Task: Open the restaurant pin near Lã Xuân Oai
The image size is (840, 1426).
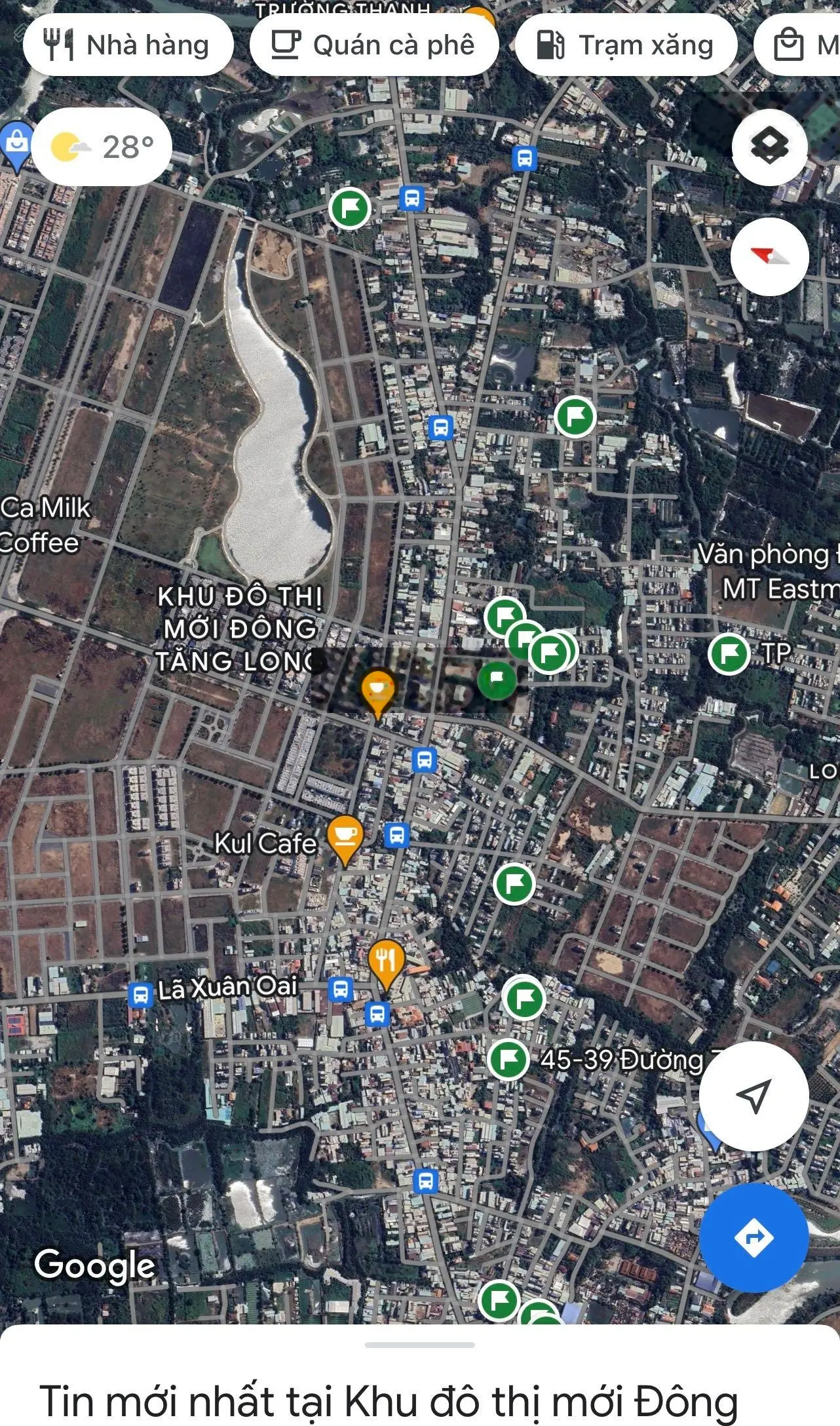Action: tap(387, 961)
